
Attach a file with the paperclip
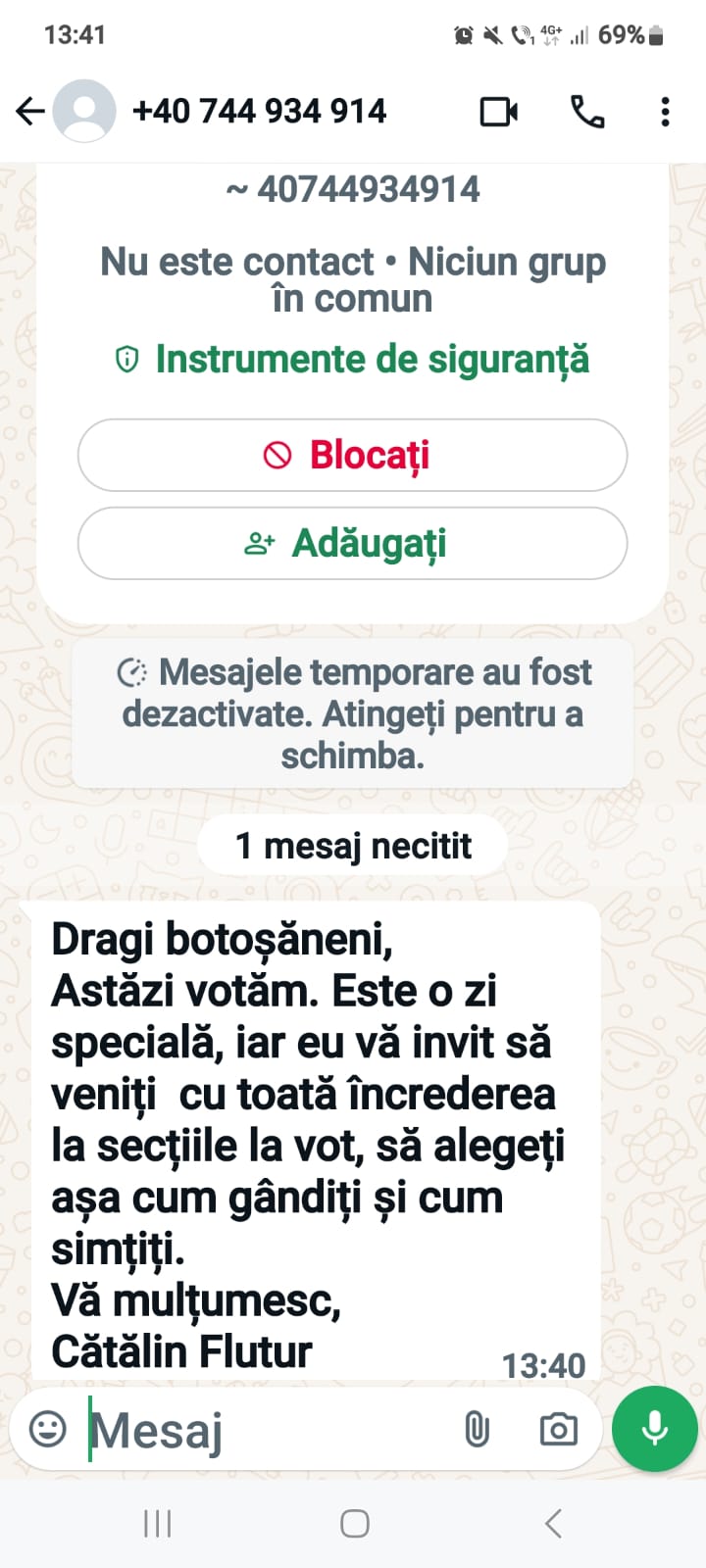[477, 1430]
